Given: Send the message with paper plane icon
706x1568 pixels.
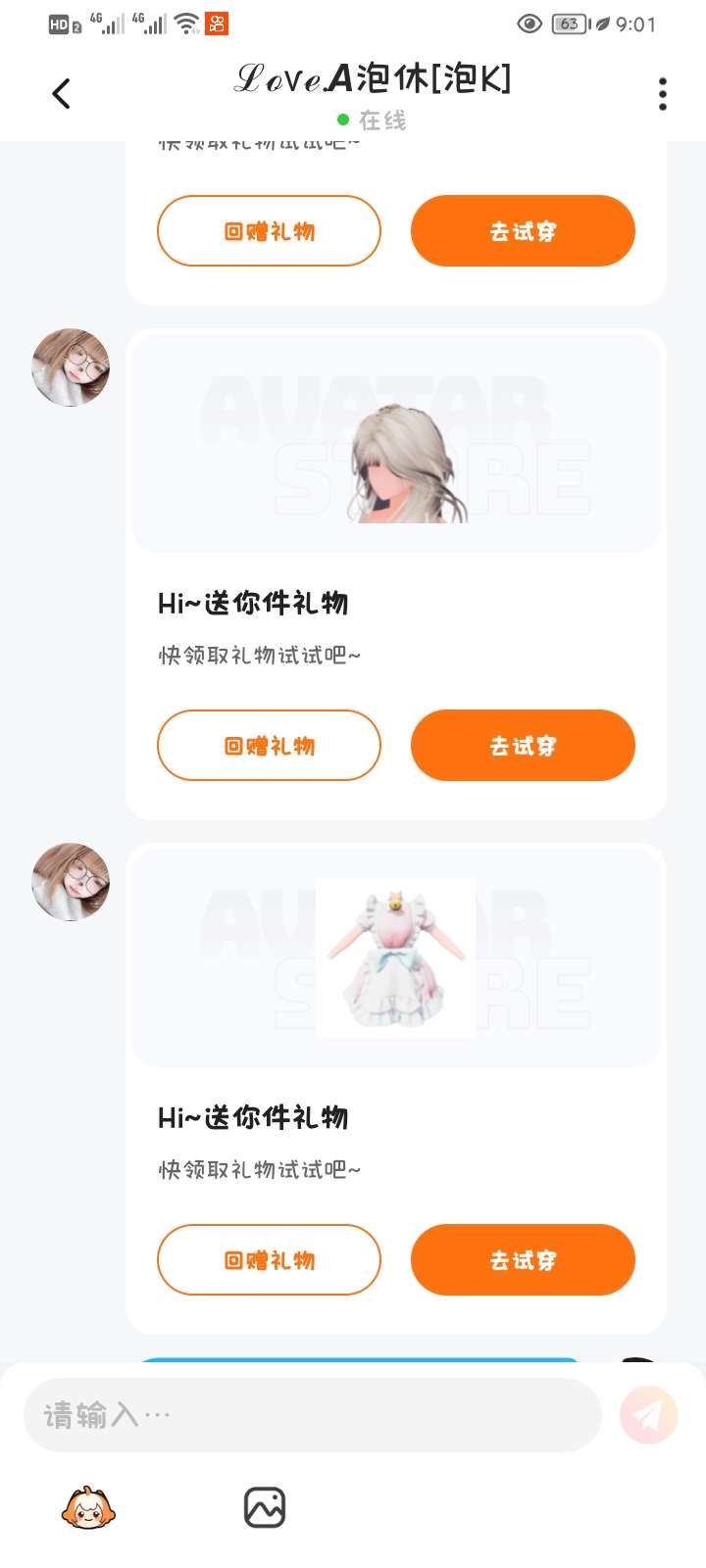Looking at the screenshot, I should (x=648, y=1415).
